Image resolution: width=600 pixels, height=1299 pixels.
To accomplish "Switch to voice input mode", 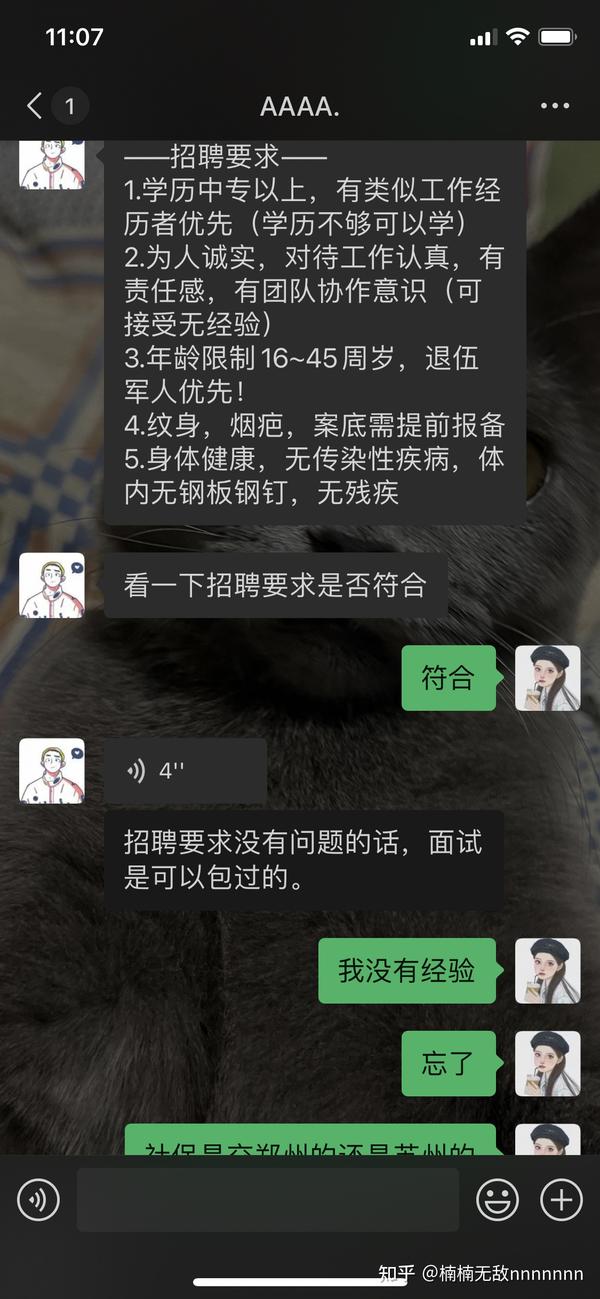I will pyautogui.click(x=39, y=1199).
